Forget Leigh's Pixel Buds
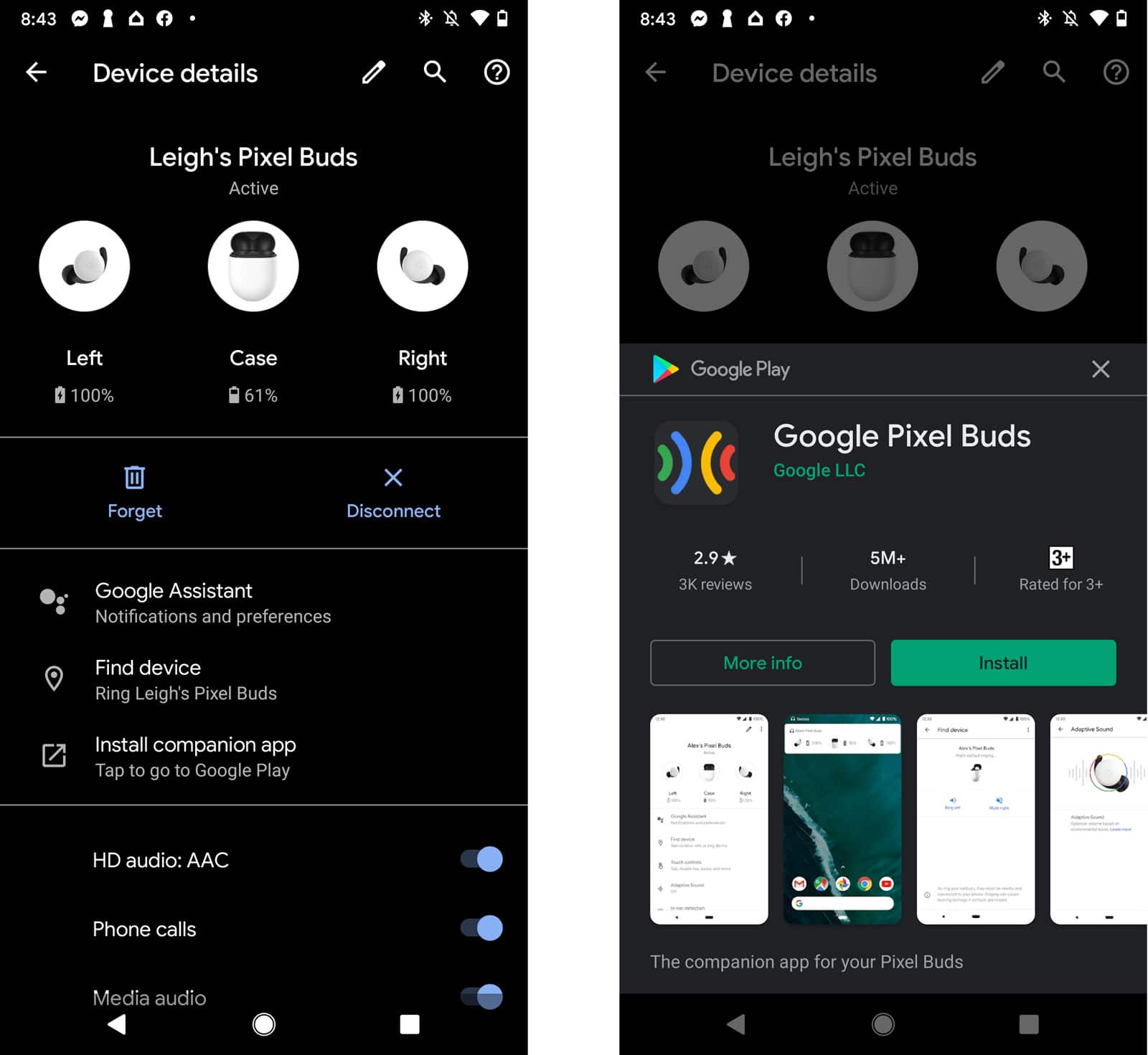Viewport: 1148px width, 1055px height. click(x=134, y=493)
